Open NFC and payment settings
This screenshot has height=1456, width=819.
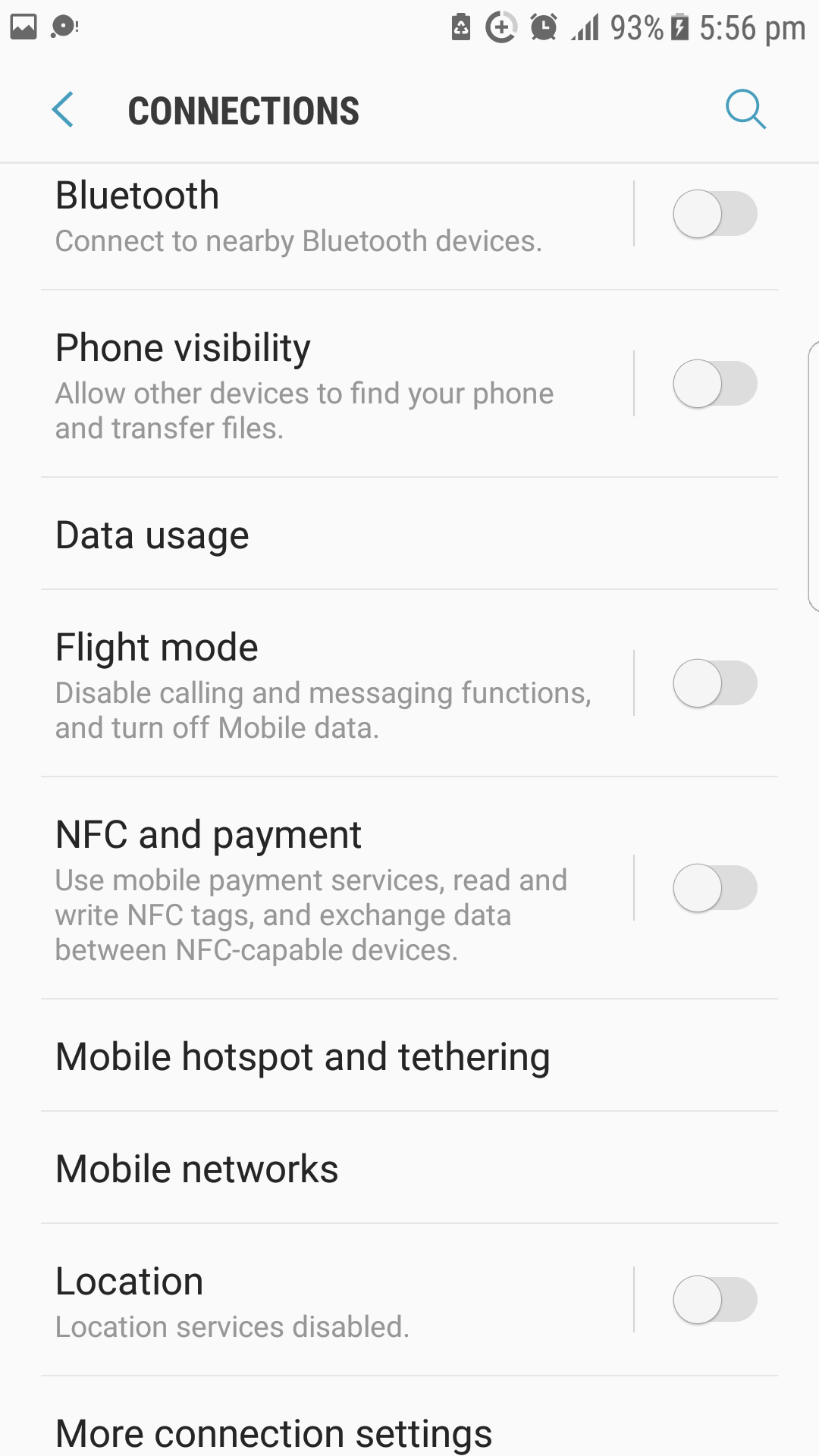[337, 889]
